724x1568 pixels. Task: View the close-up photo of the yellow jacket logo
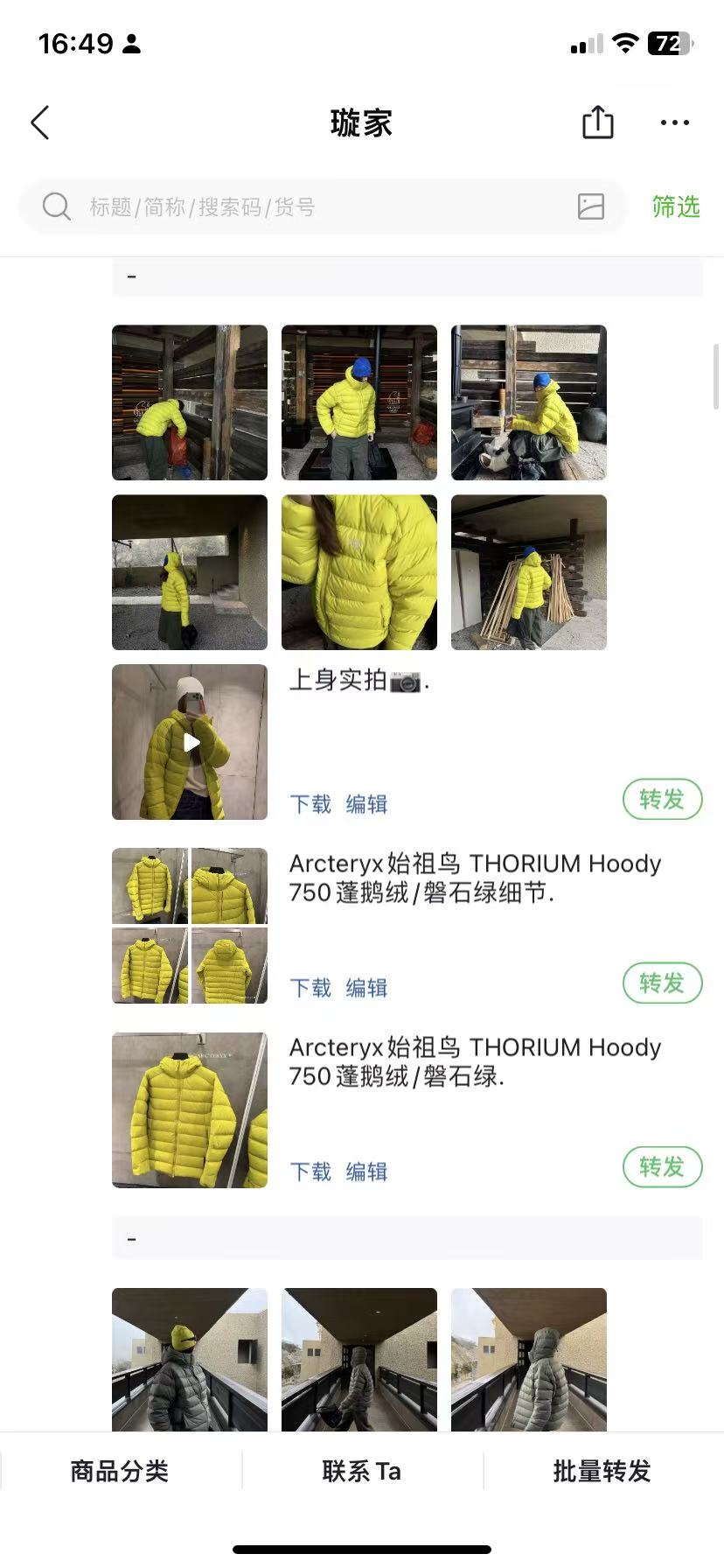tap(359, 572)
